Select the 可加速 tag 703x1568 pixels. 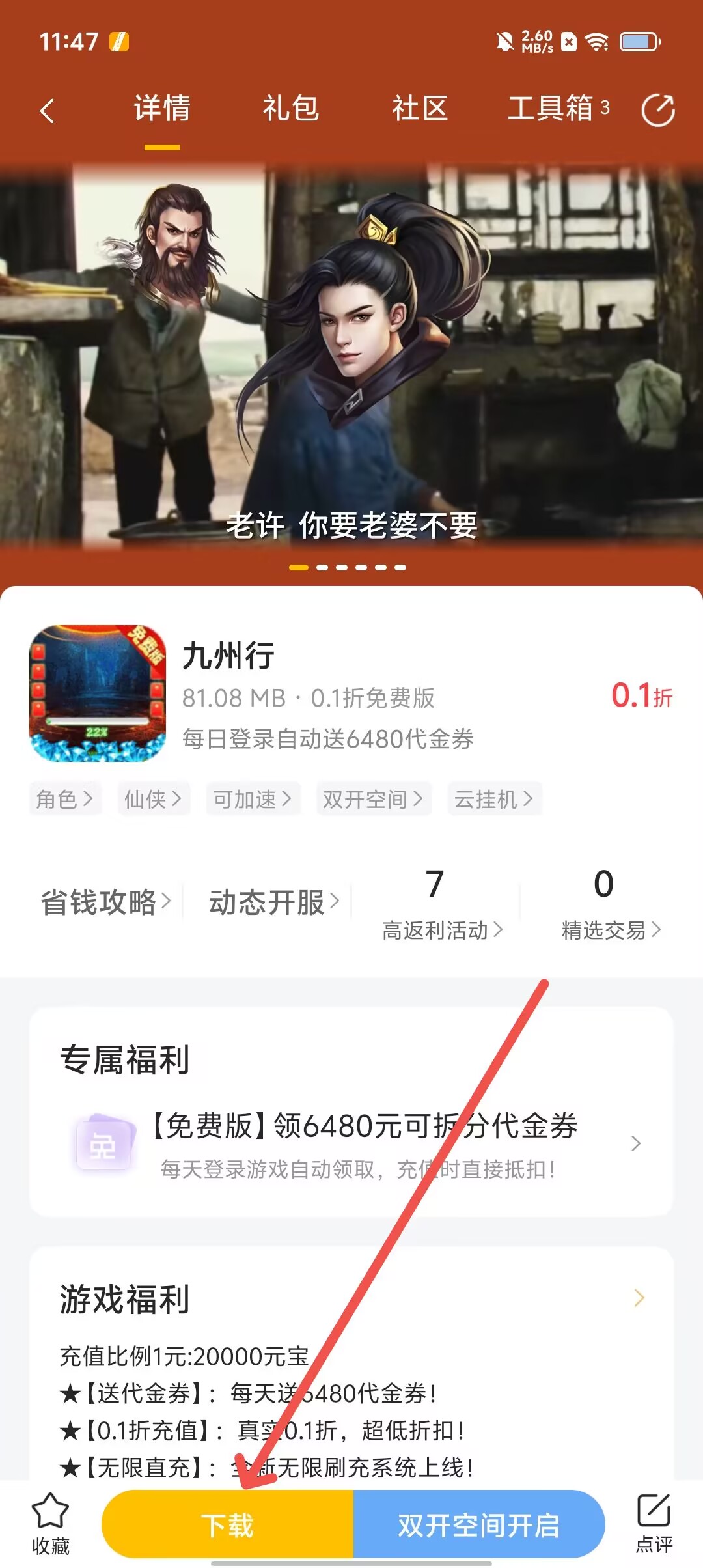[x=253, y=799]
